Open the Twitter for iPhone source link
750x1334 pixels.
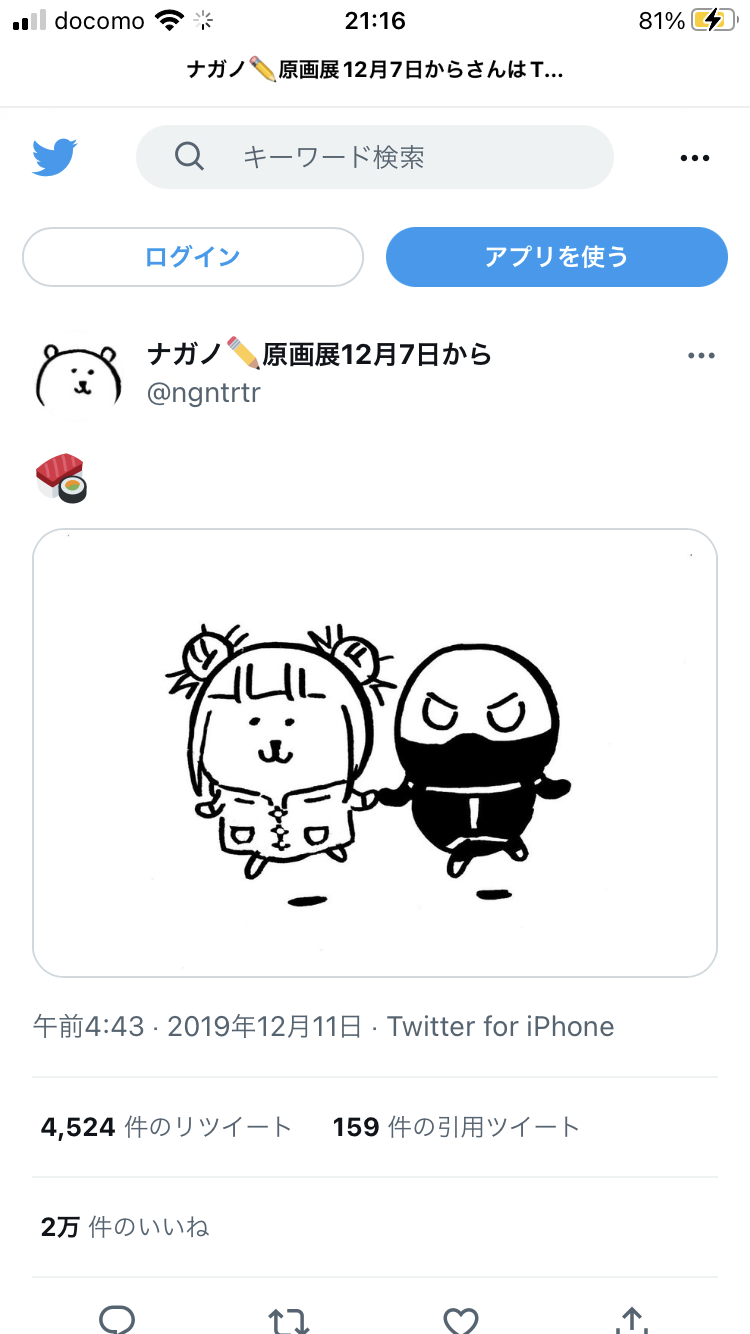tap(500, 1026)
